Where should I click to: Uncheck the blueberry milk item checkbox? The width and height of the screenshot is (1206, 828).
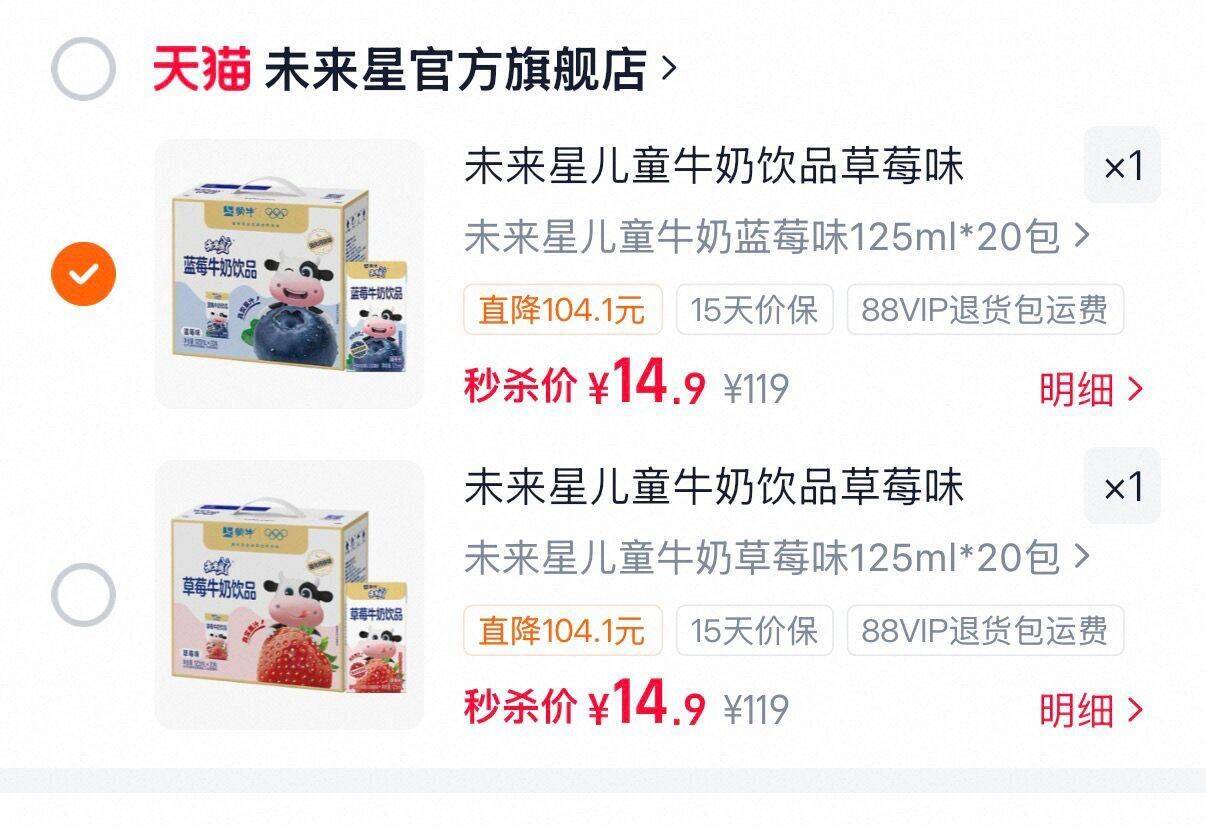tap(83, 273)
